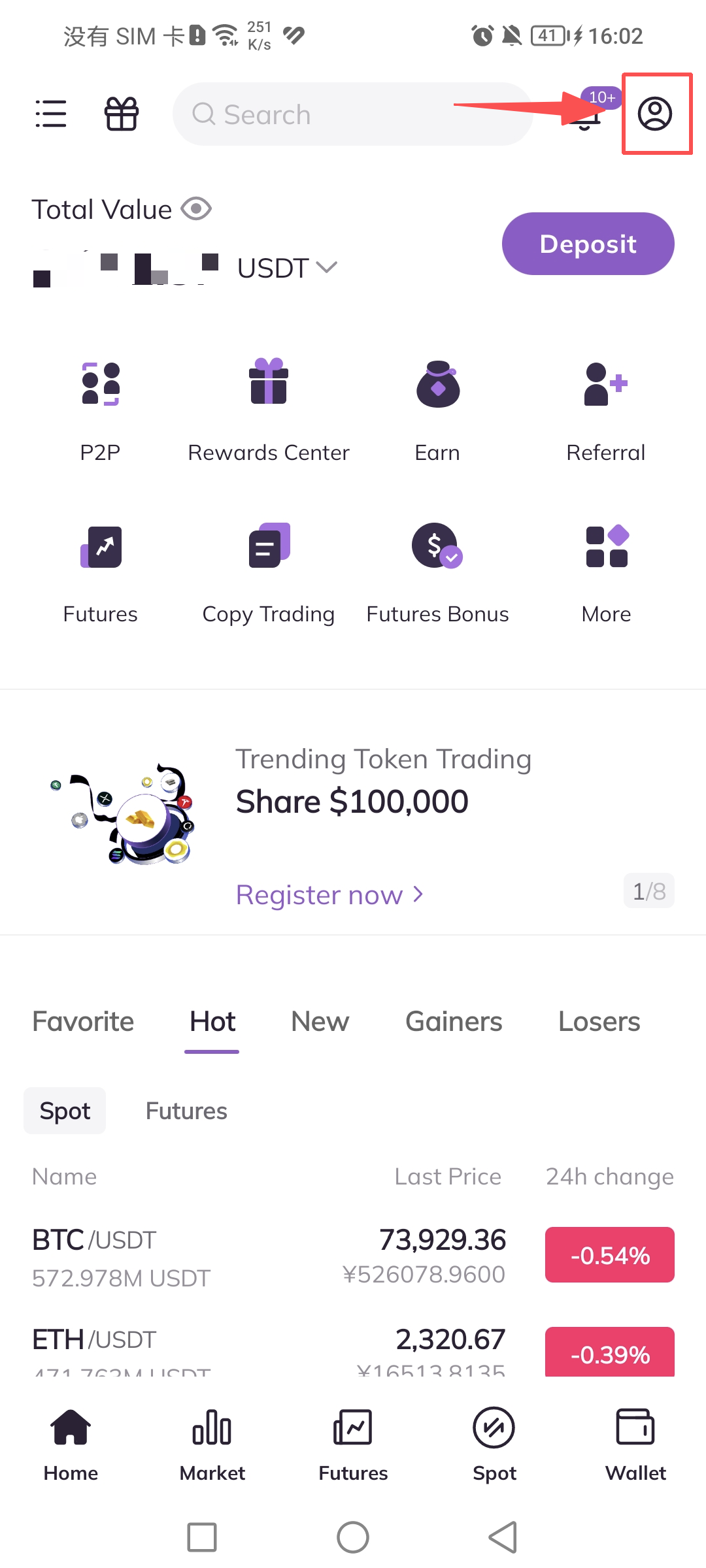This screenshot has height=1568, width=706.
Task: Switch to the Gainers tab
Action: [x=454, y=1021]
